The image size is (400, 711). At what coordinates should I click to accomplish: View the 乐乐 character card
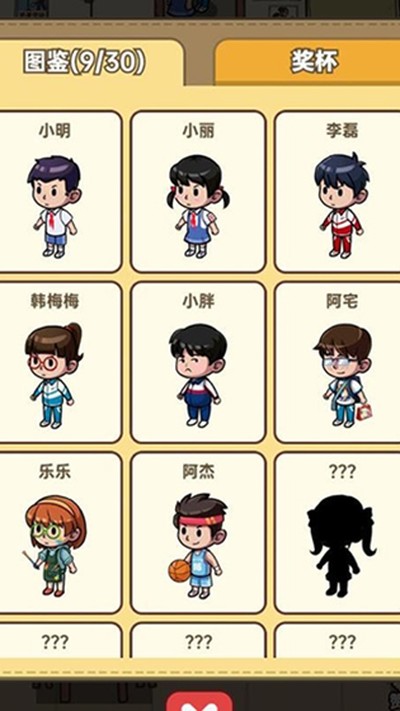point(60,533)
